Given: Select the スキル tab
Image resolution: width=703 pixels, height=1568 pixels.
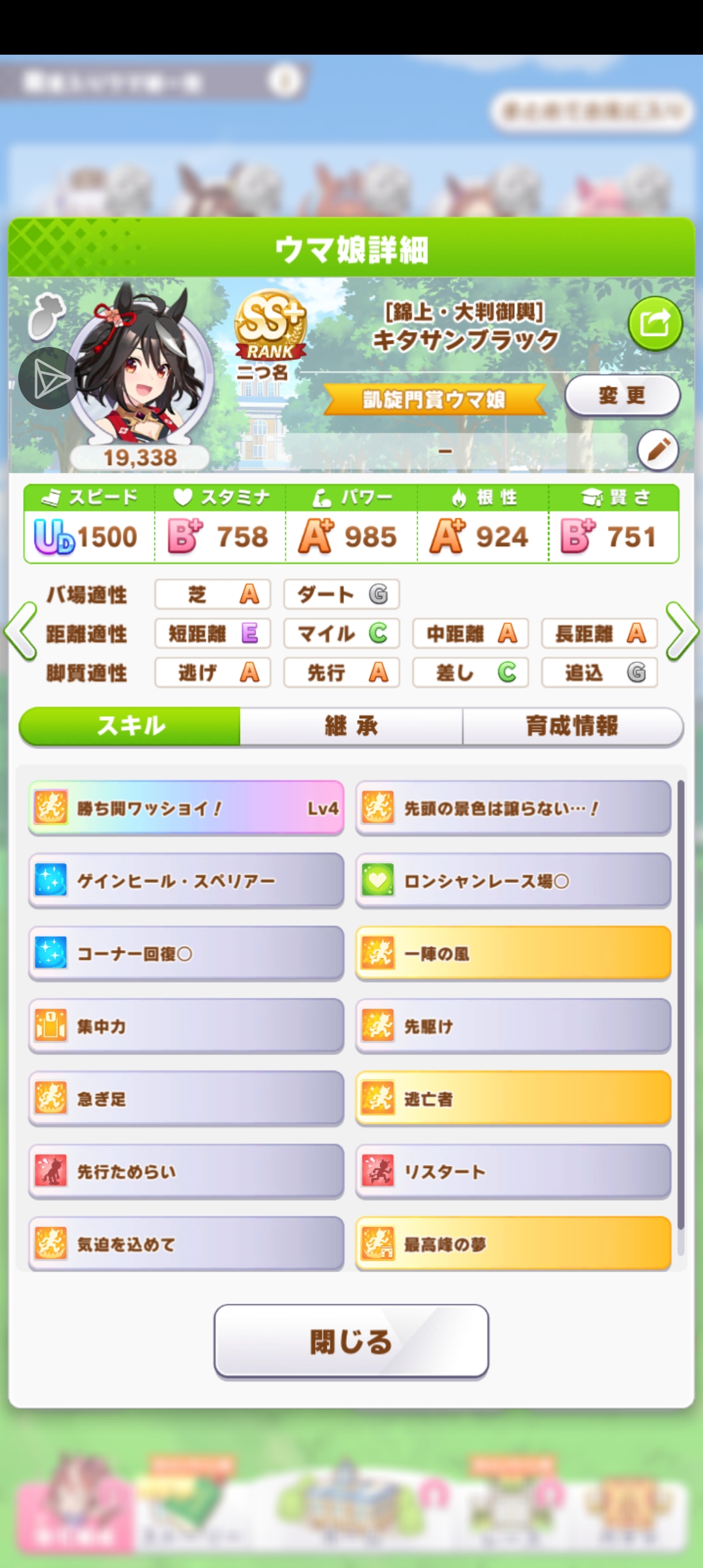Looking at the screenshot, I should click(x=130, y=726).
